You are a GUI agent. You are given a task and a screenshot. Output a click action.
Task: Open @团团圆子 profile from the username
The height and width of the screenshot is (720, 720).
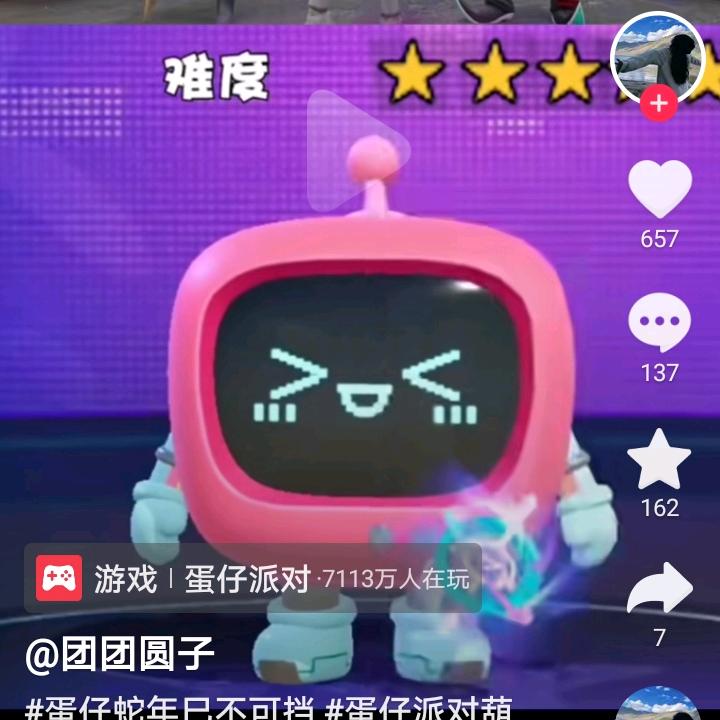pyautogui.click(x=120, y=655)
